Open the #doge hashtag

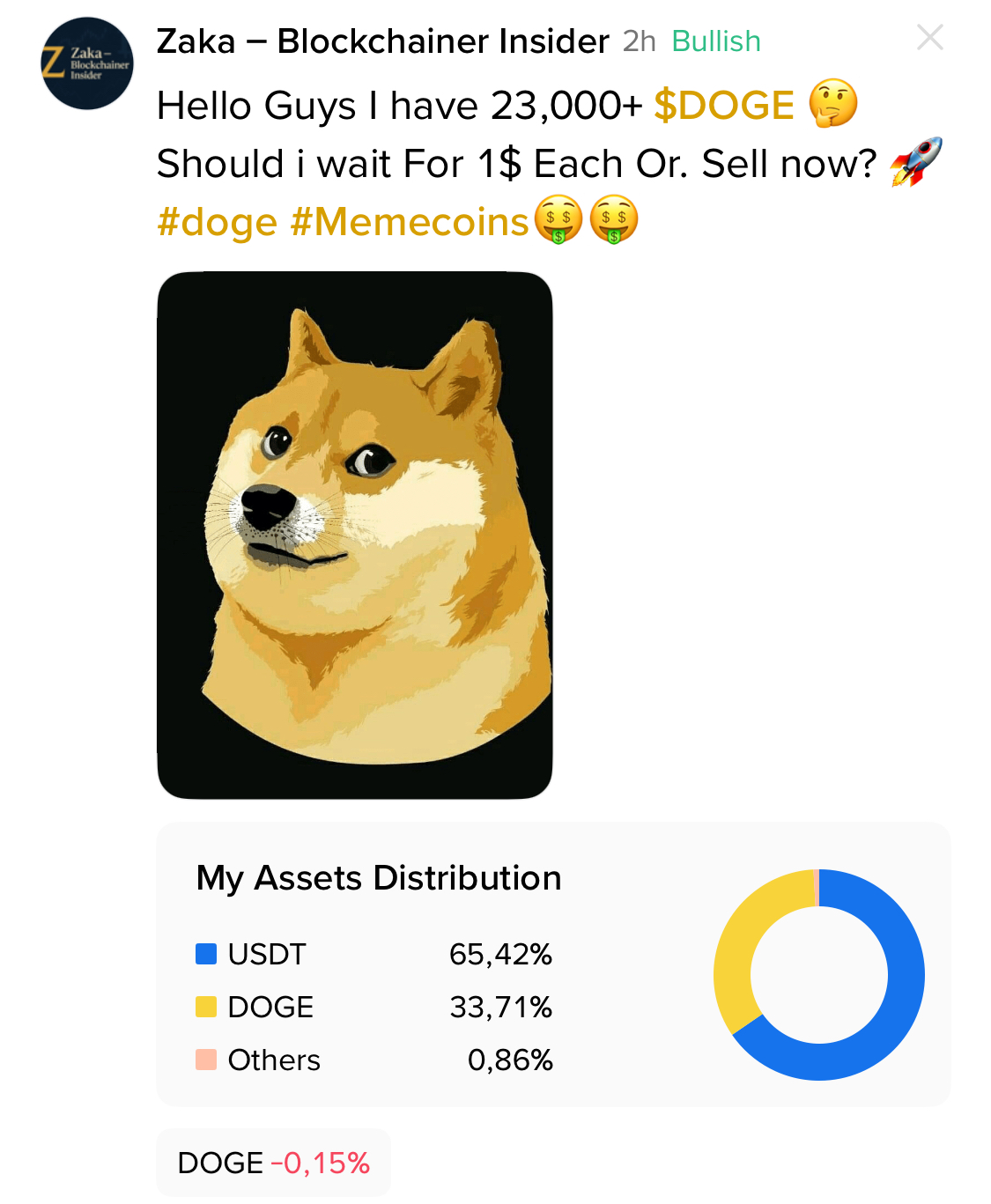[217, 222]
